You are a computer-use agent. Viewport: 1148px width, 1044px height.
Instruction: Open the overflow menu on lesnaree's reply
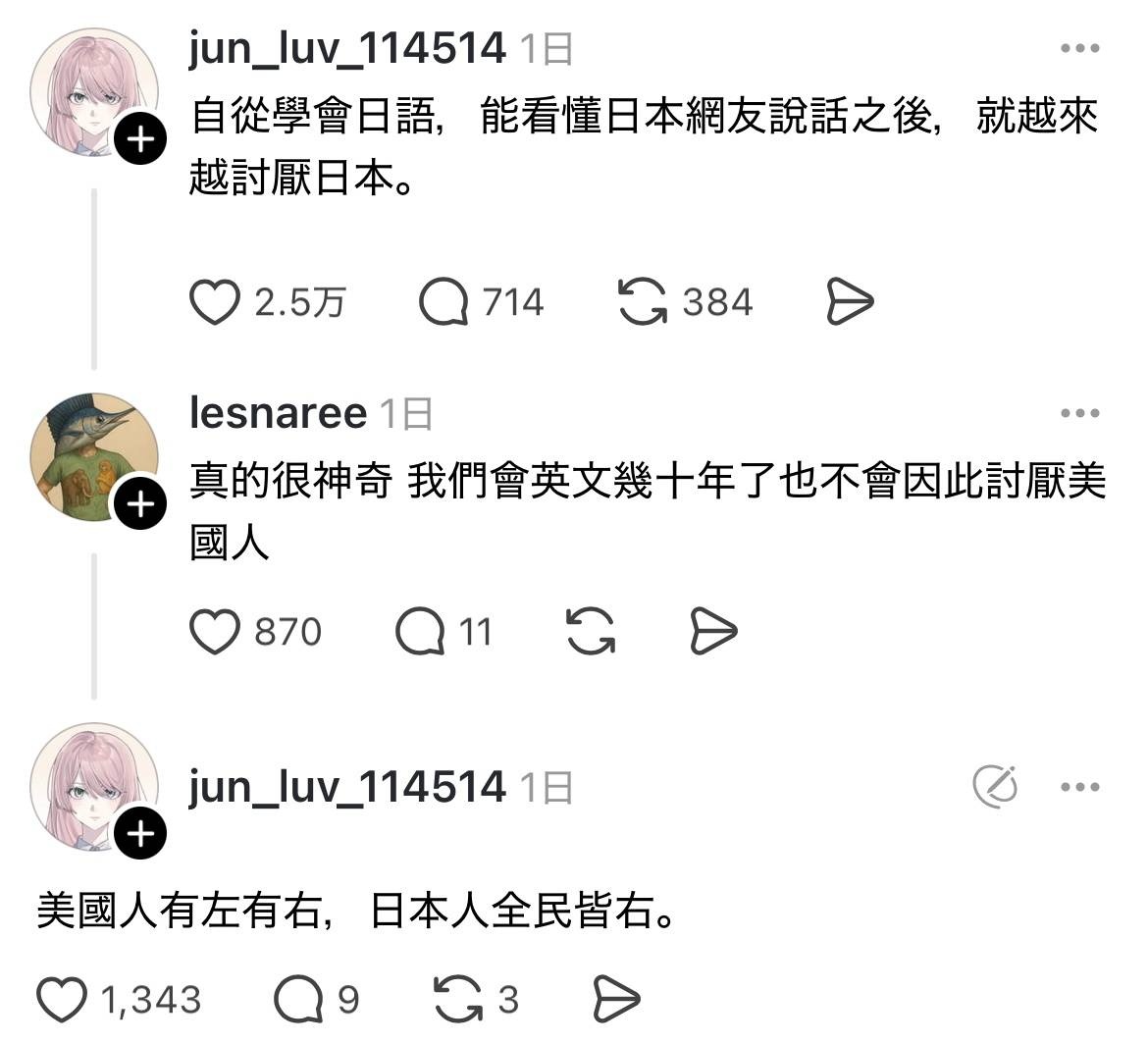point(1080,414)
